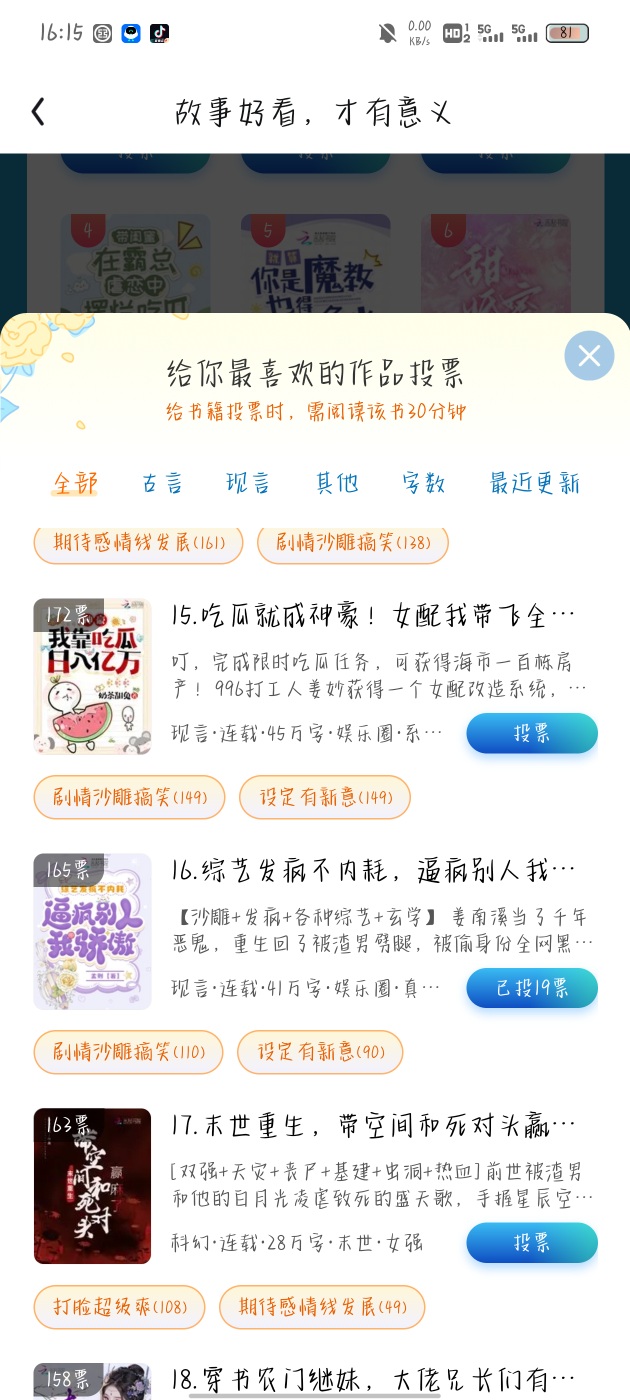Sort by 字数 tab

[424, 484]
